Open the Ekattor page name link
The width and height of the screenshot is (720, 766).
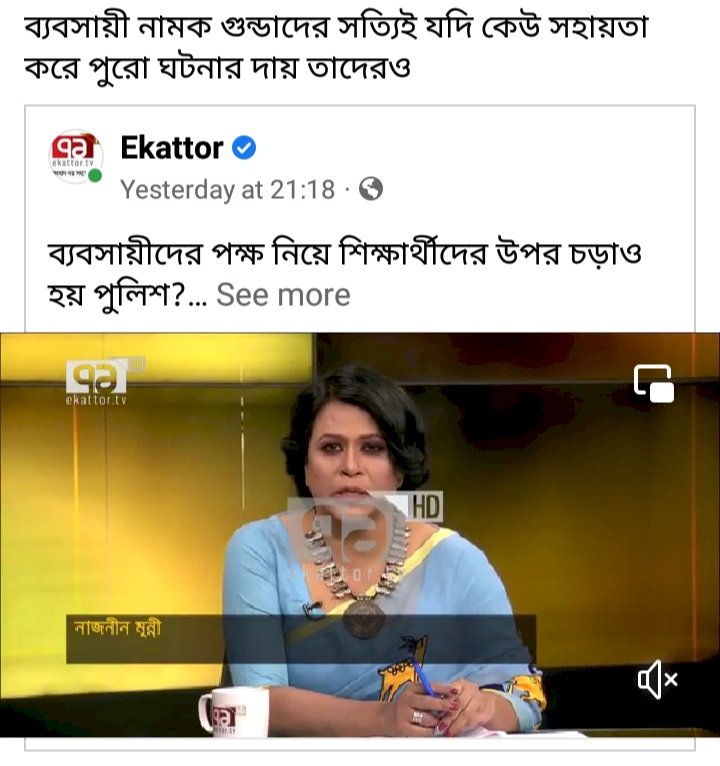[171, 148]
